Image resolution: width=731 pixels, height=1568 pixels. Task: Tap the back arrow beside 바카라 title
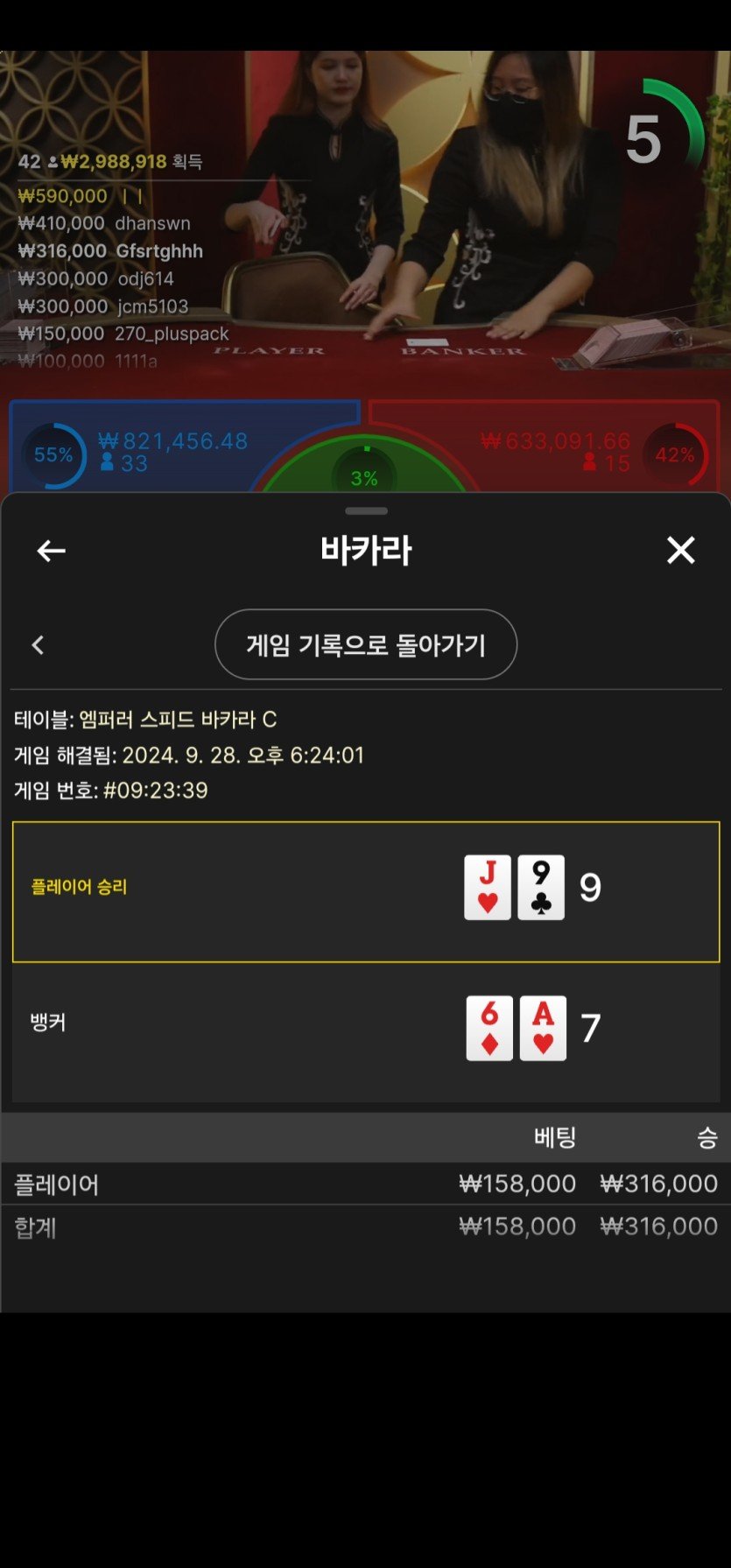click(51, 551)
